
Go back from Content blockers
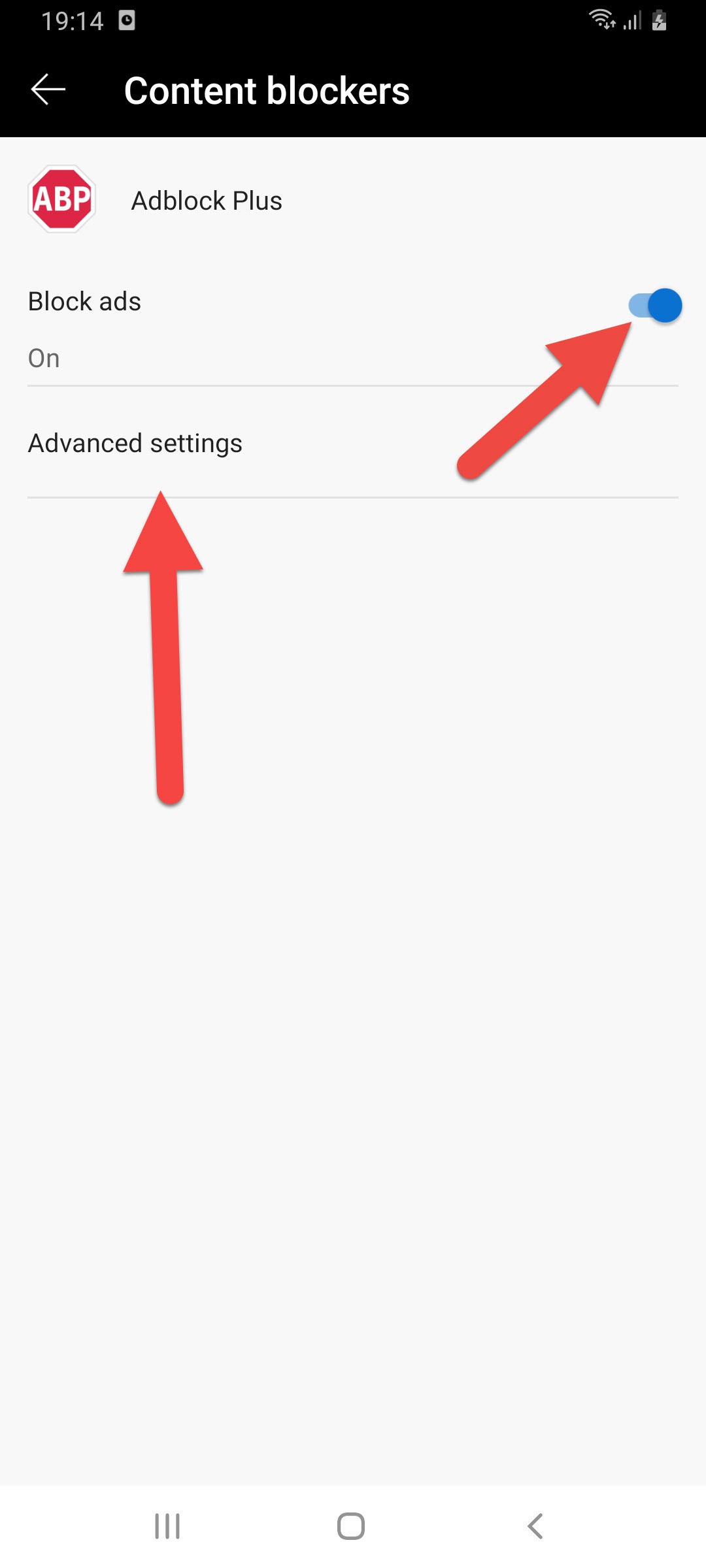tap(48, 90)
